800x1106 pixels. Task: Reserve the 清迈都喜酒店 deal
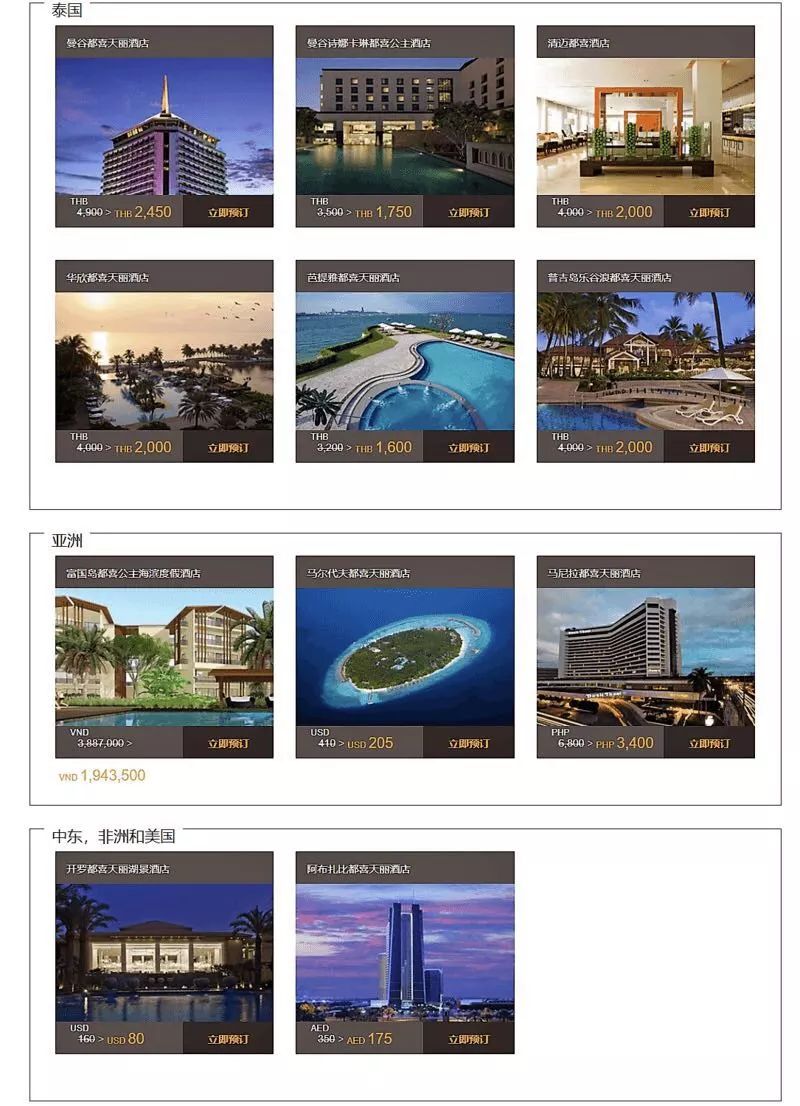(x=709, y=212)
